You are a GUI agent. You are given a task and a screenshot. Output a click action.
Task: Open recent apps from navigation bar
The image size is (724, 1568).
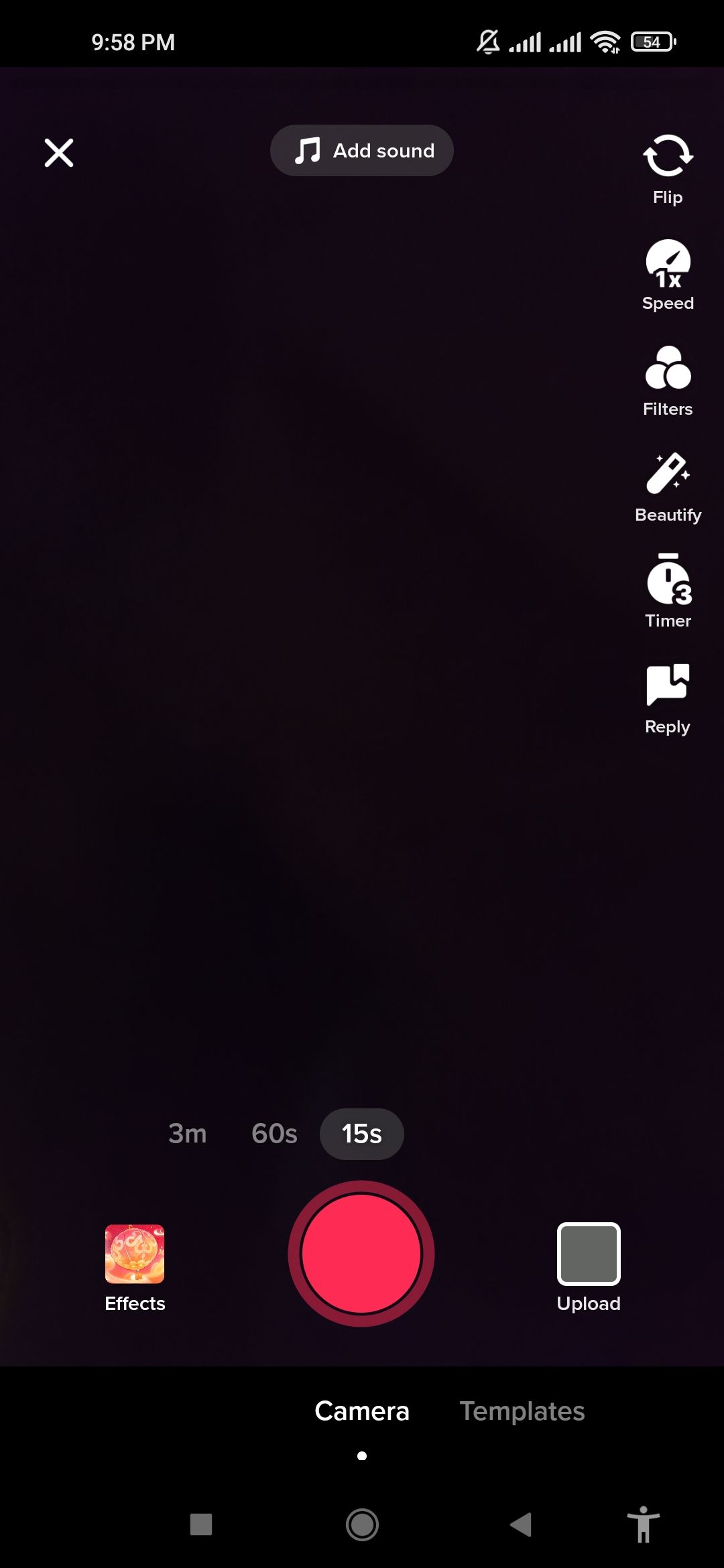[x=201, y=1524]
